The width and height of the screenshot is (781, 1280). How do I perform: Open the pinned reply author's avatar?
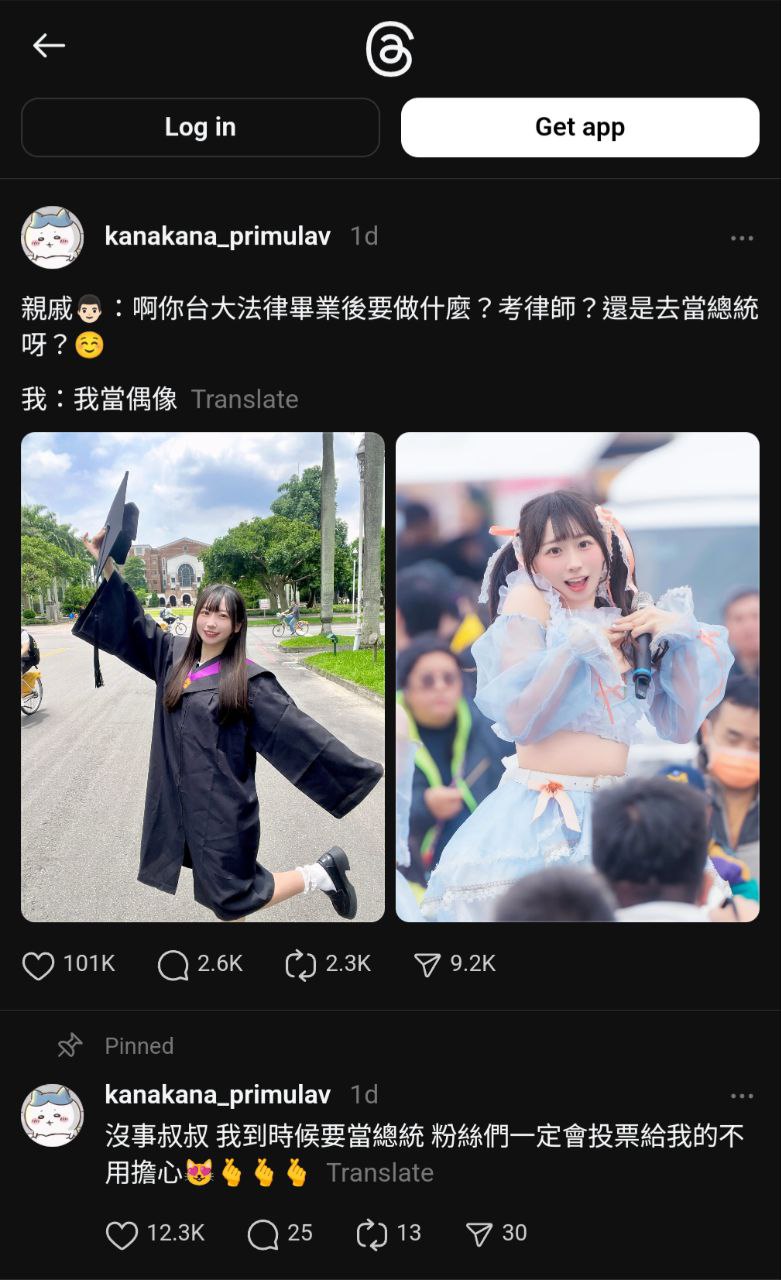[52, 1114]
